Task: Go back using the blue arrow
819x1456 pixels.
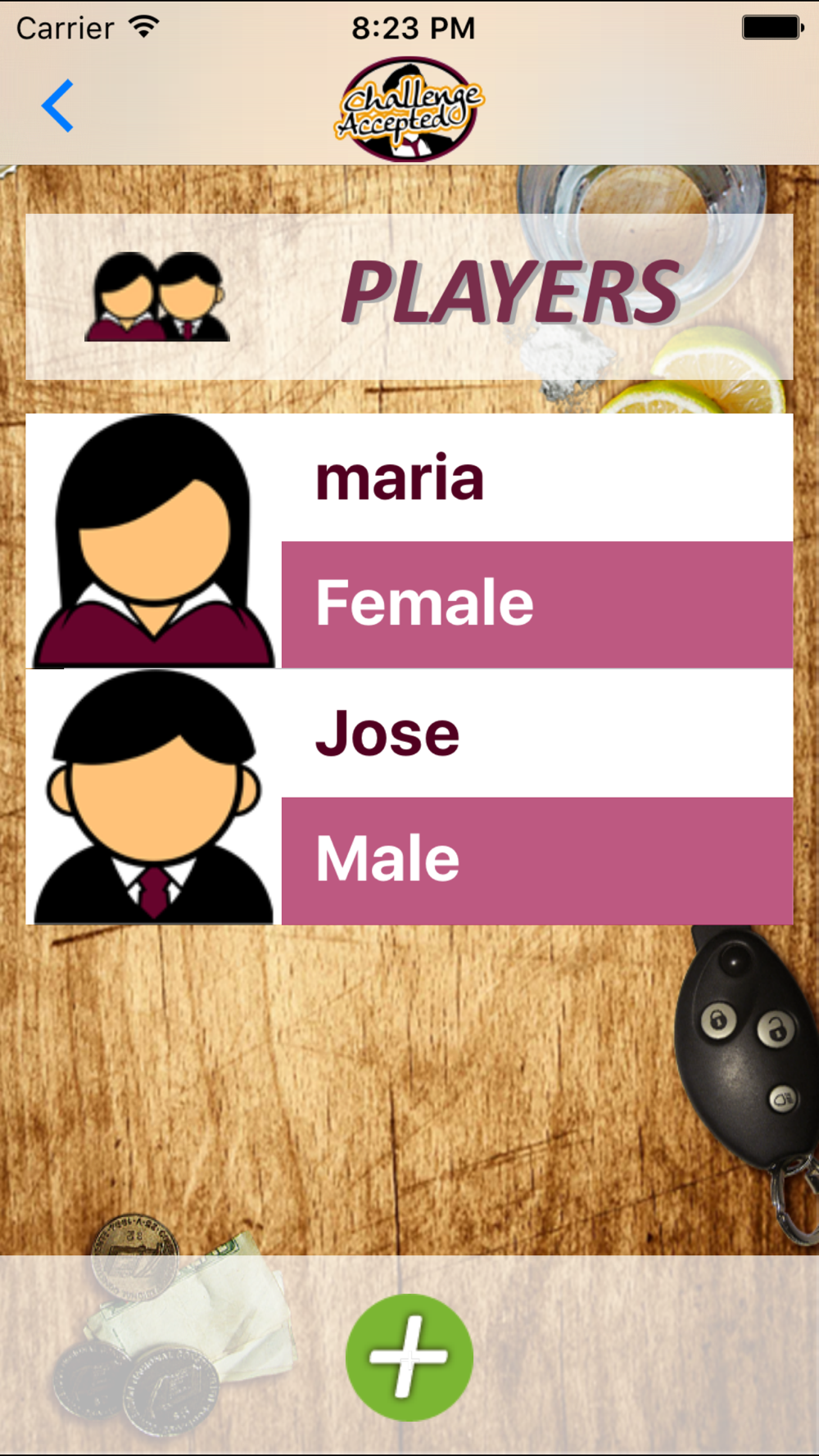Action: pyautogui.click(x=58, y=106)
